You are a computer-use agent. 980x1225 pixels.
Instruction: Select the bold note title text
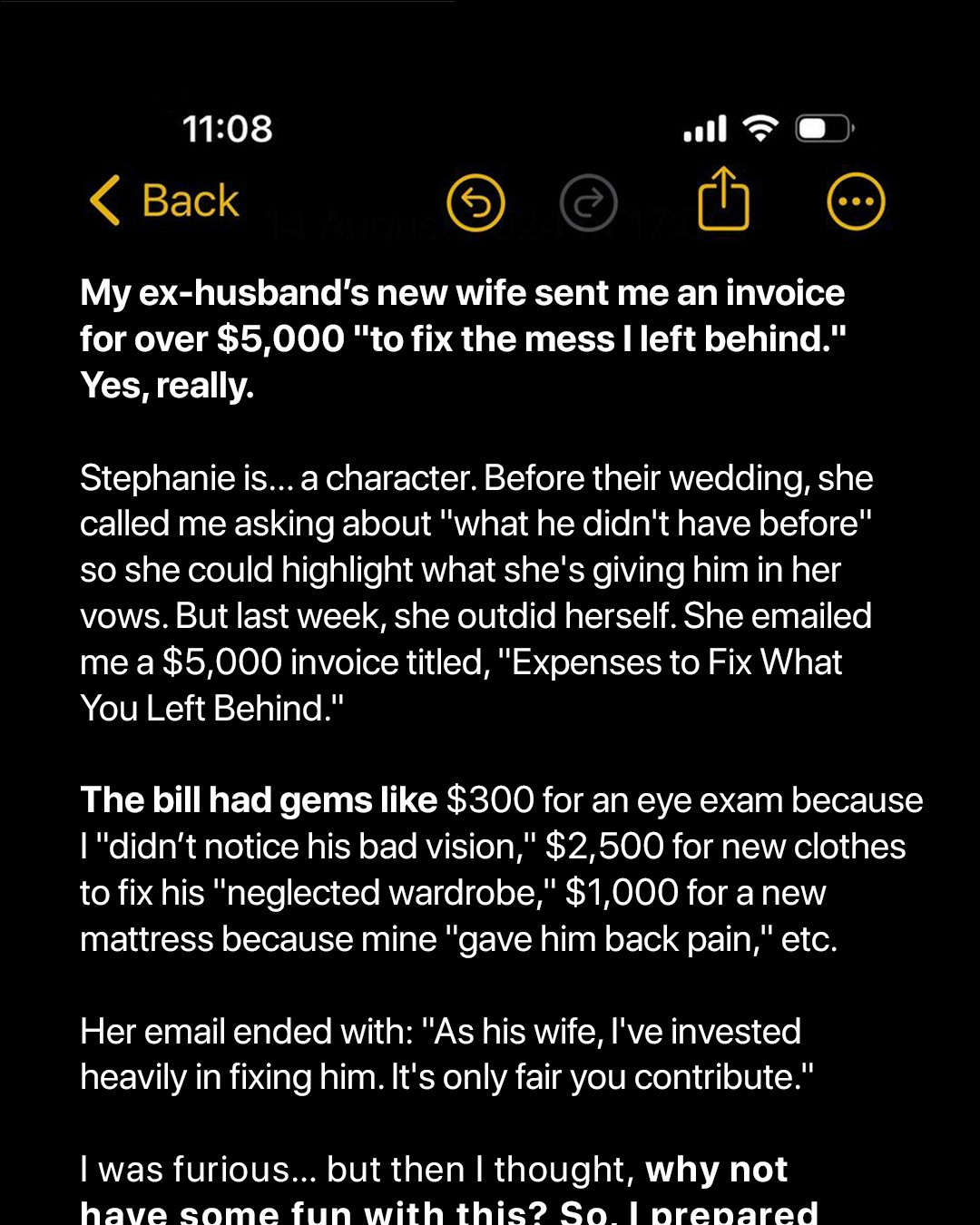point(463,338)
